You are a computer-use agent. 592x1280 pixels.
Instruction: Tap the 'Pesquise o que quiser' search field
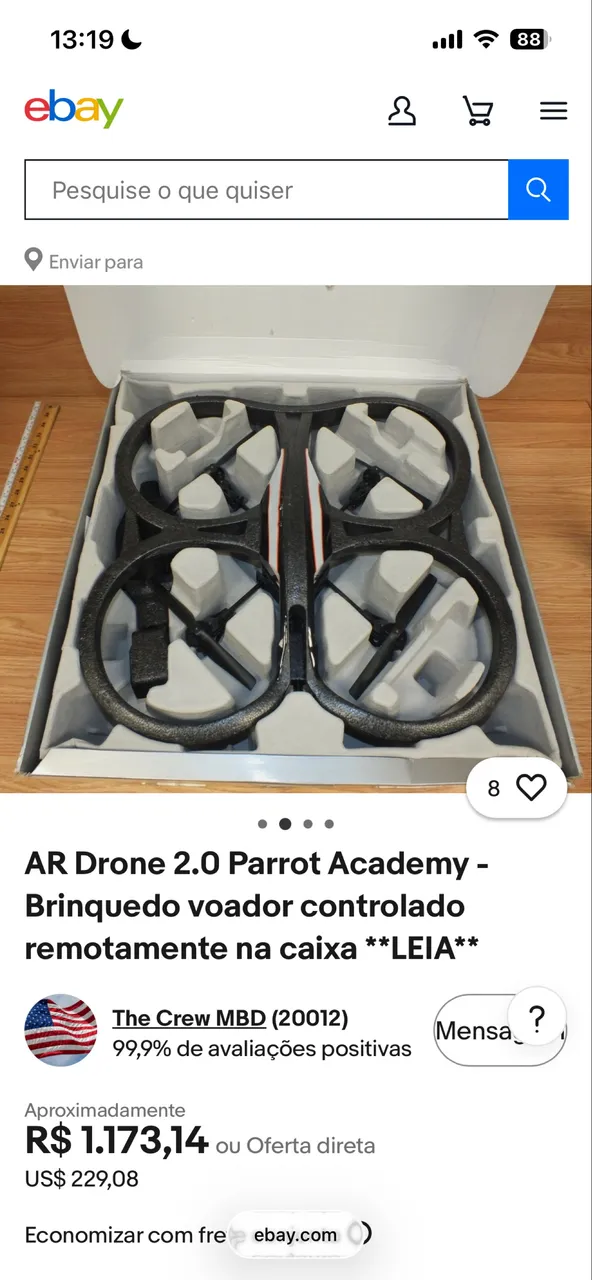[266, 190]
